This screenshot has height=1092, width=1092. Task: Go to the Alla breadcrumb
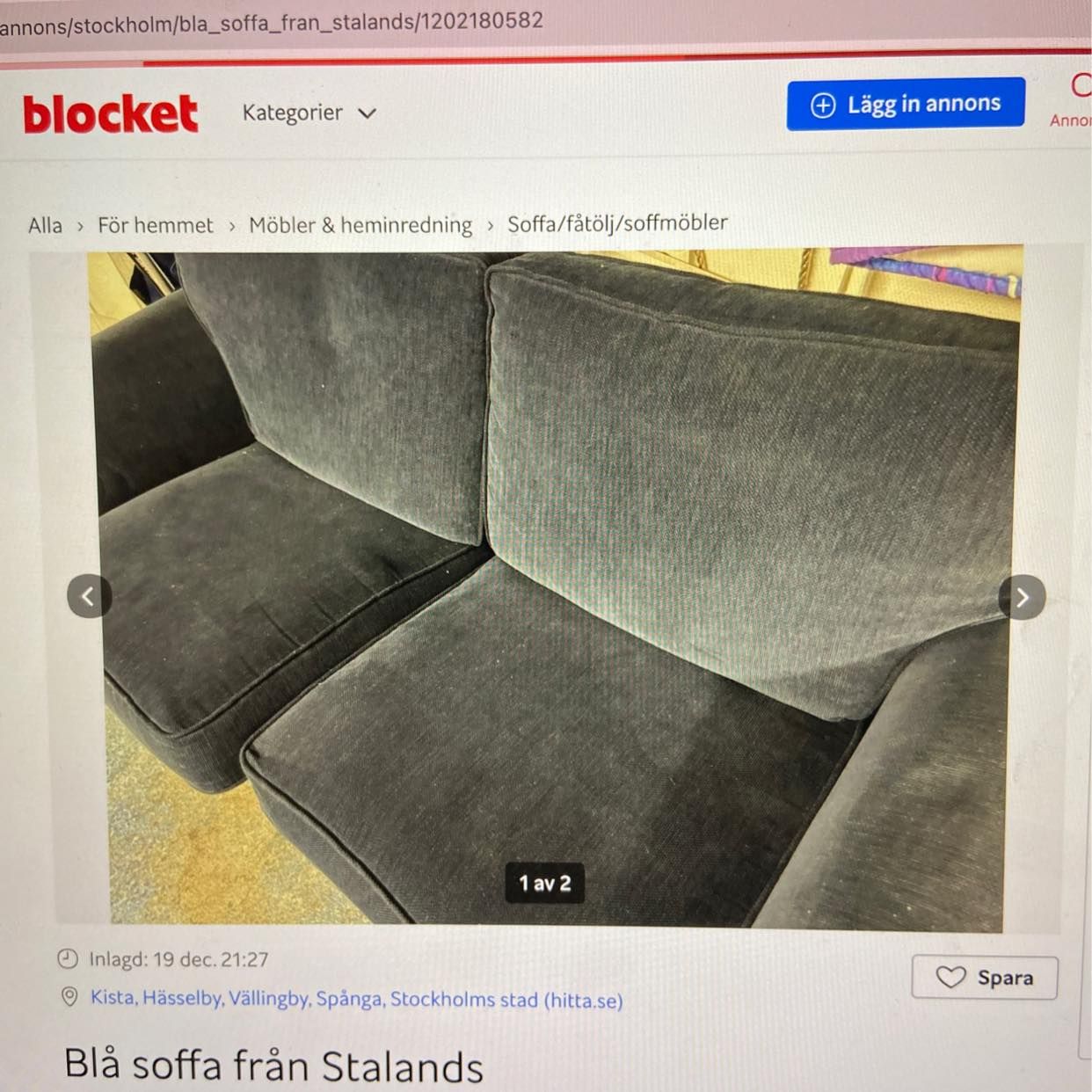(45, 226)
